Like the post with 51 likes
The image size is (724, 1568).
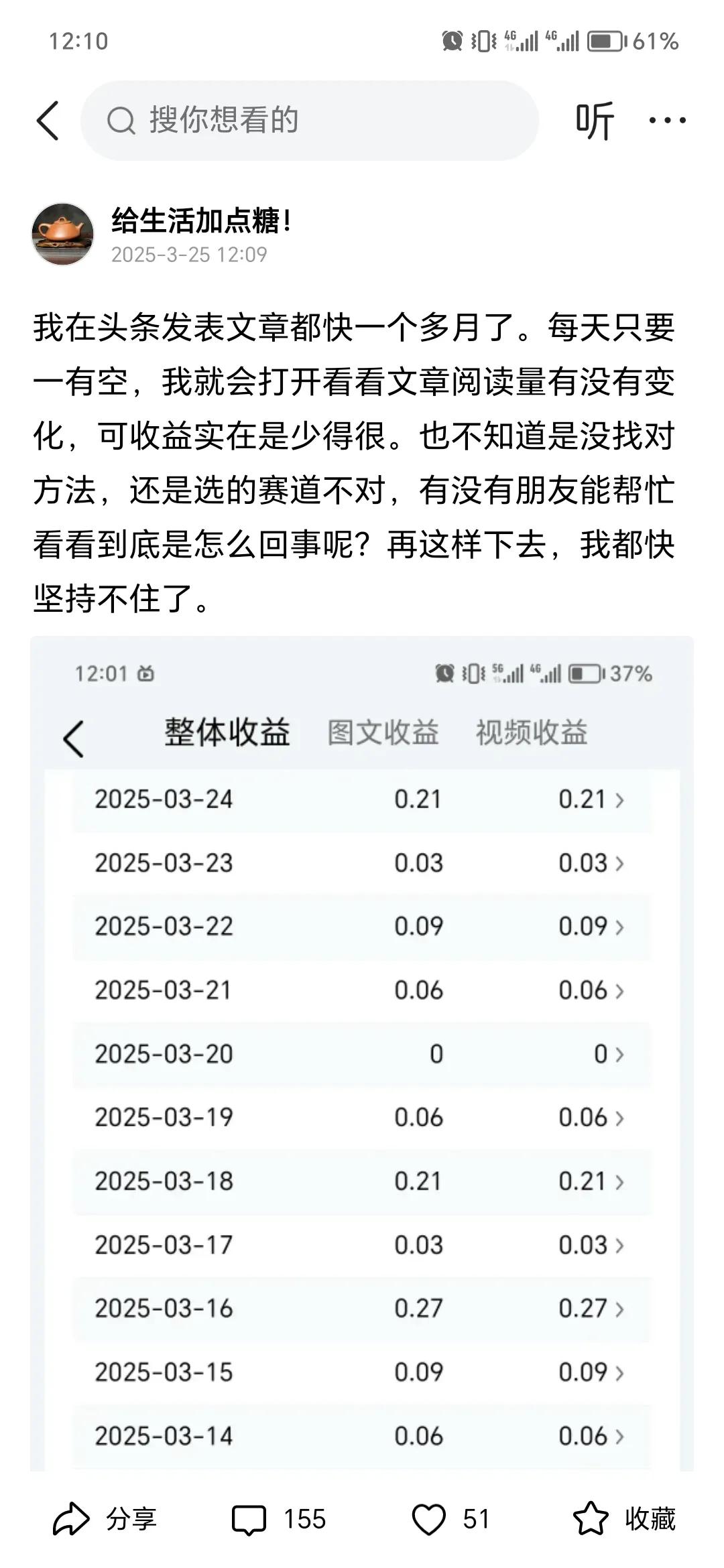point(450,1519)
